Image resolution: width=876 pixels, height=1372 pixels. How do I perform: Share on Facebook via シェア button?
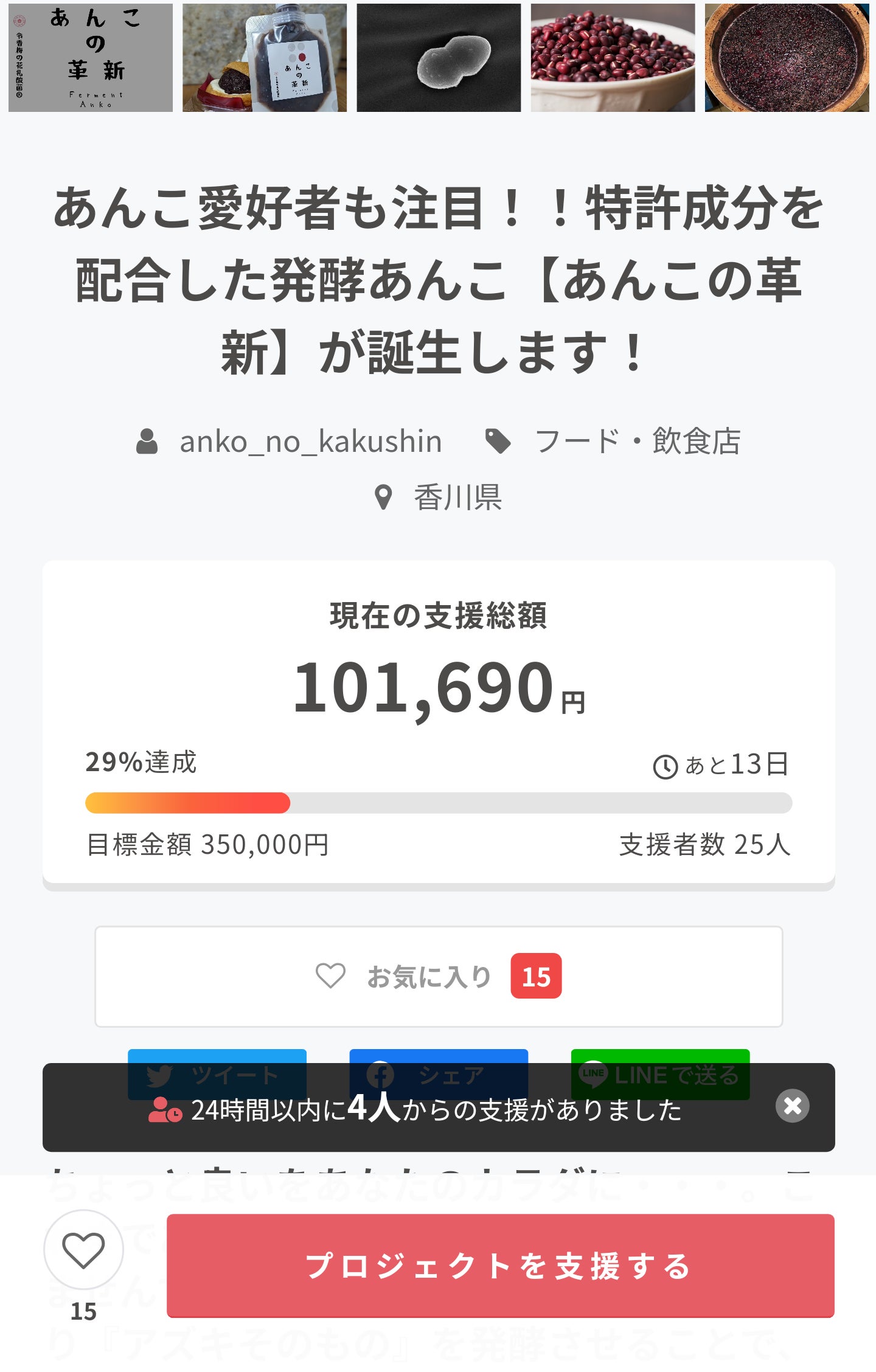click(x=439, y=1056)
